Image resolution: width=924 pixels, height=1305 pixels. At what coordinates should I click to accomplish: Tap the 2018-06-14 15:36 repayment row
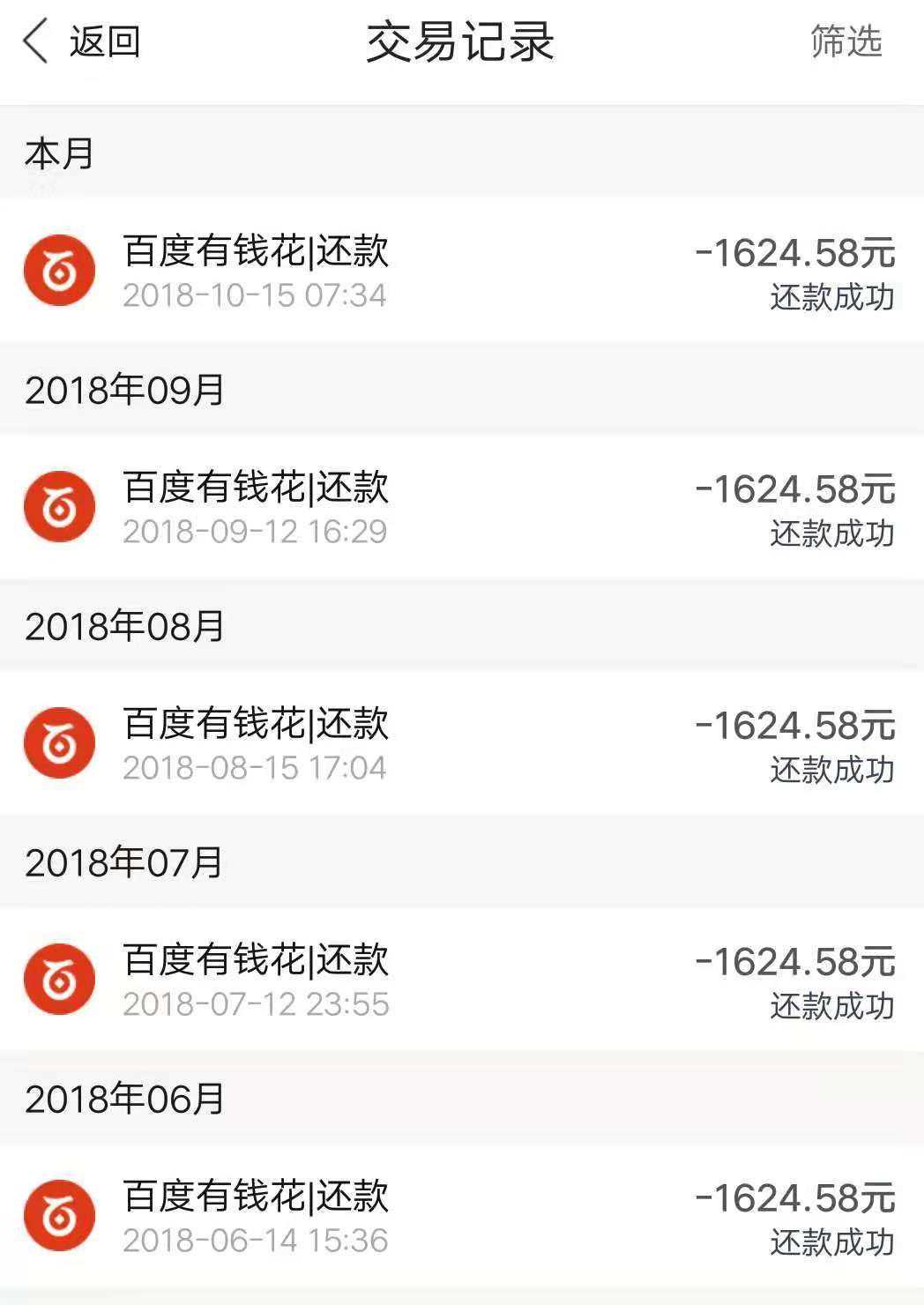[x=461, y=1216]
